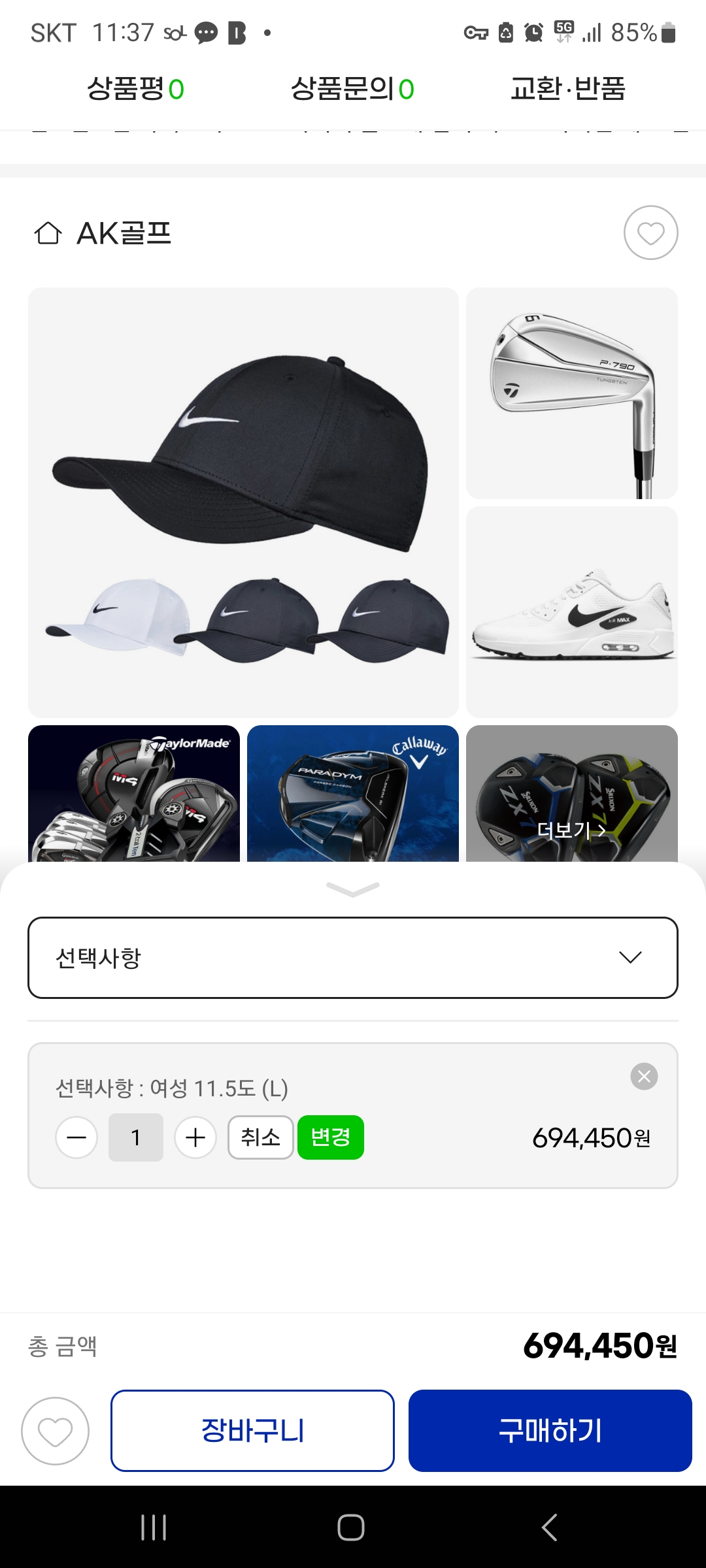Add the item to 장바구니
The image size is (706, 1568).
(x=252, y=1431)
